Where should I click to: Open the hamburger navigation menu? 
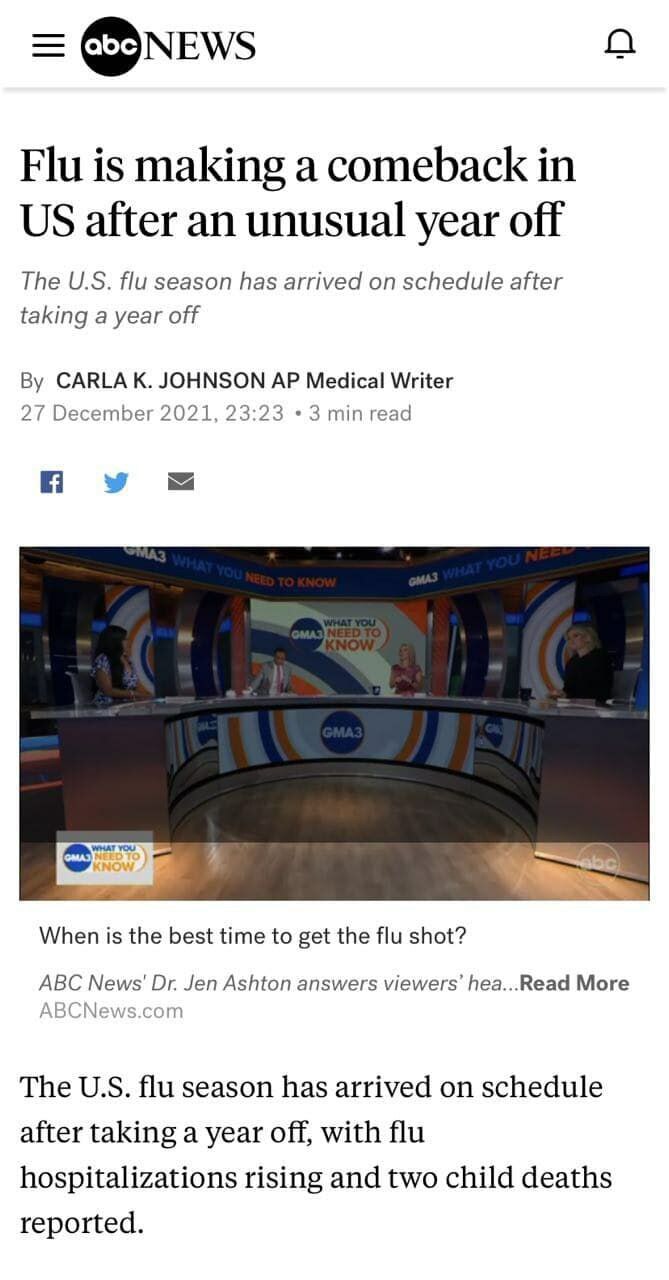pyautogui.click(x=48, y=46)
